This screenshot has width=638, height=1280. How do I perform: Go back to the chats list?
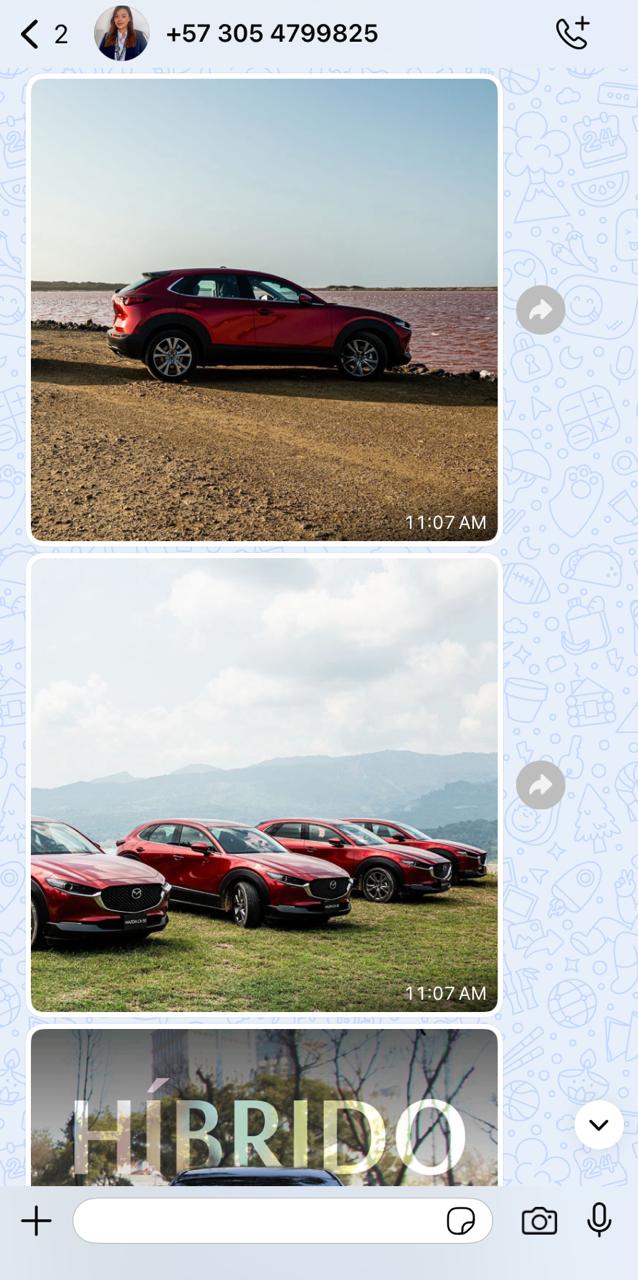43,34
